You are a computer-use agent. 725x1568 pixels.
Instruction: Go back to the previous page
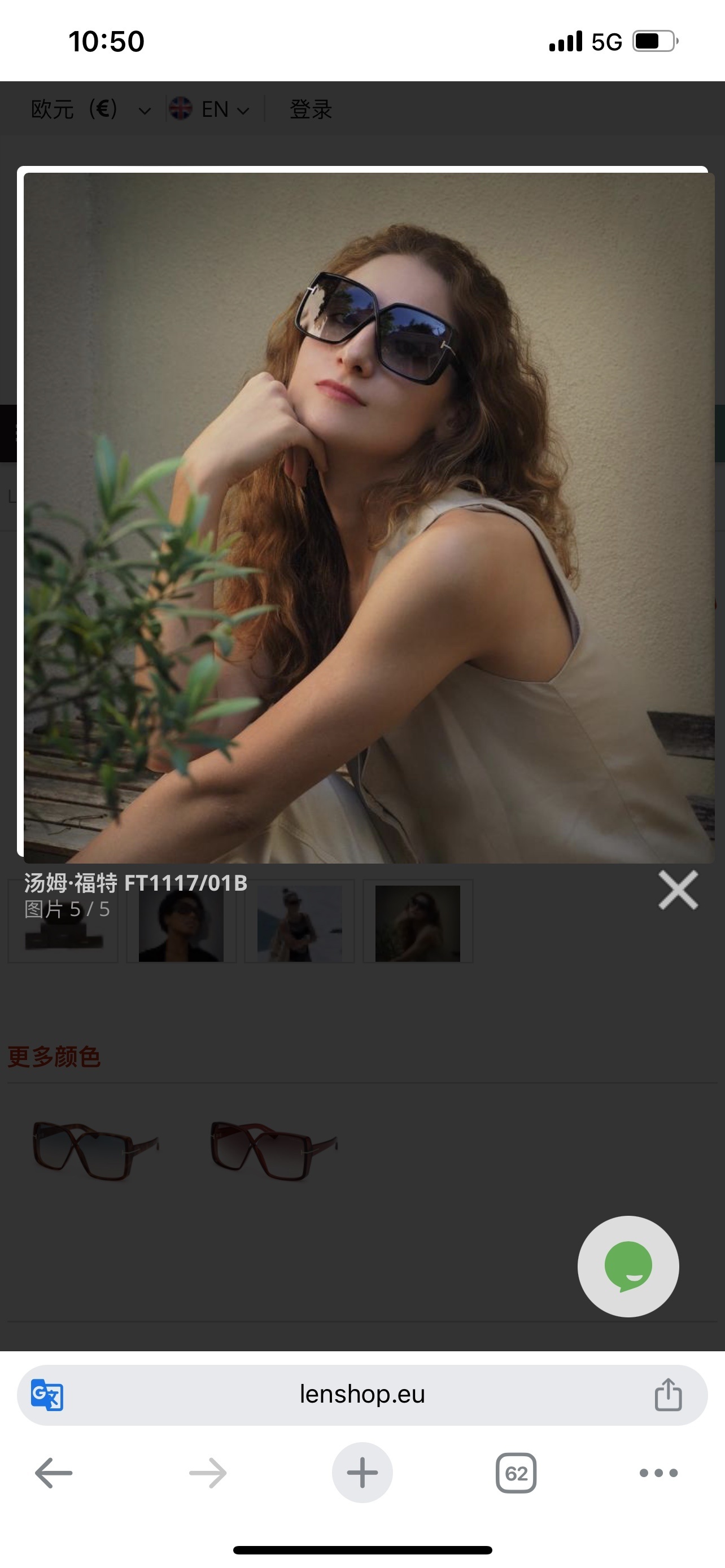click(x=54, y=1473)
